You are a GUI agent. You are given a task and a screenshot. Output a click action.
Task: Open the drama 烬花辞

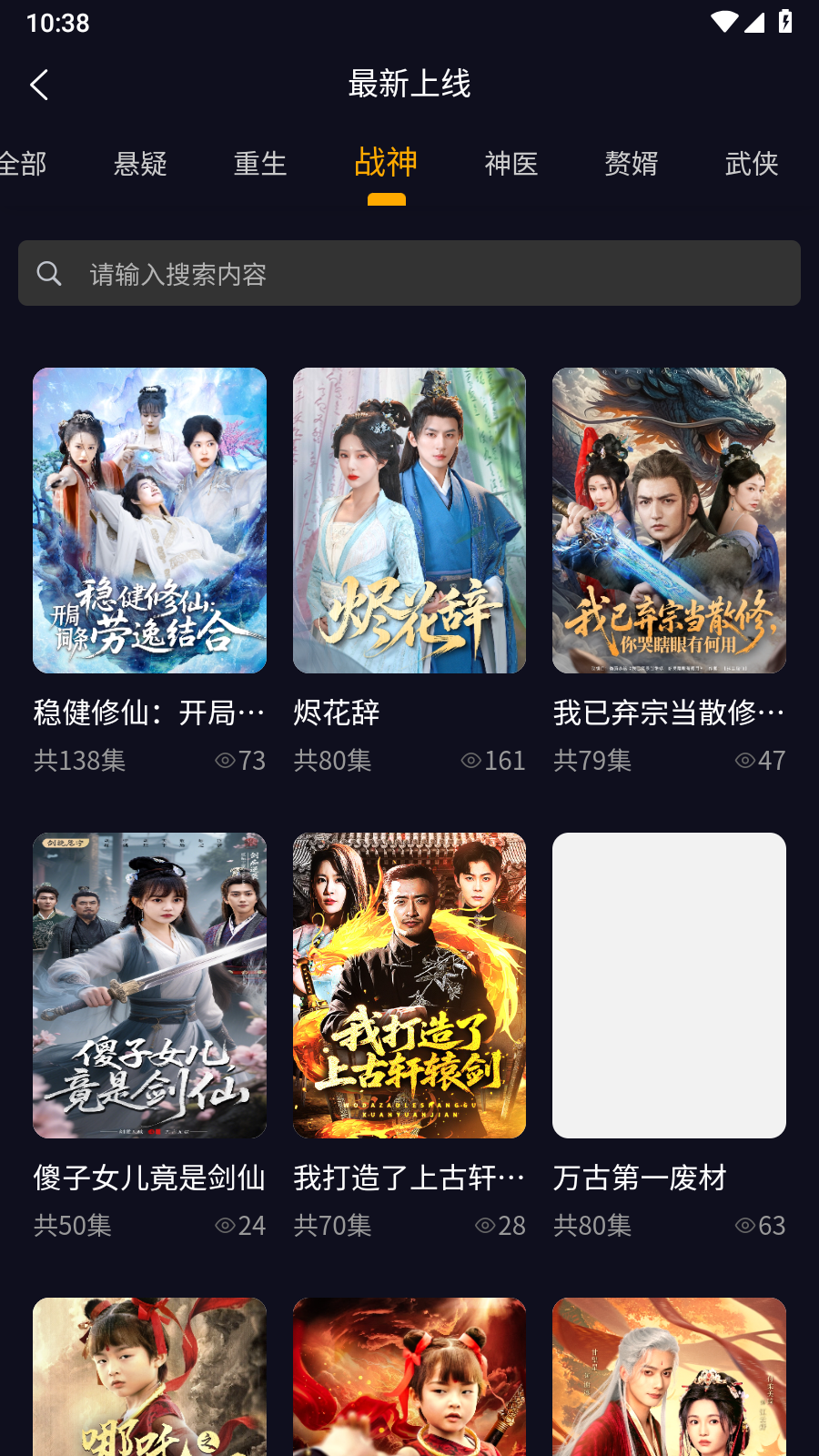click(409, 521)
